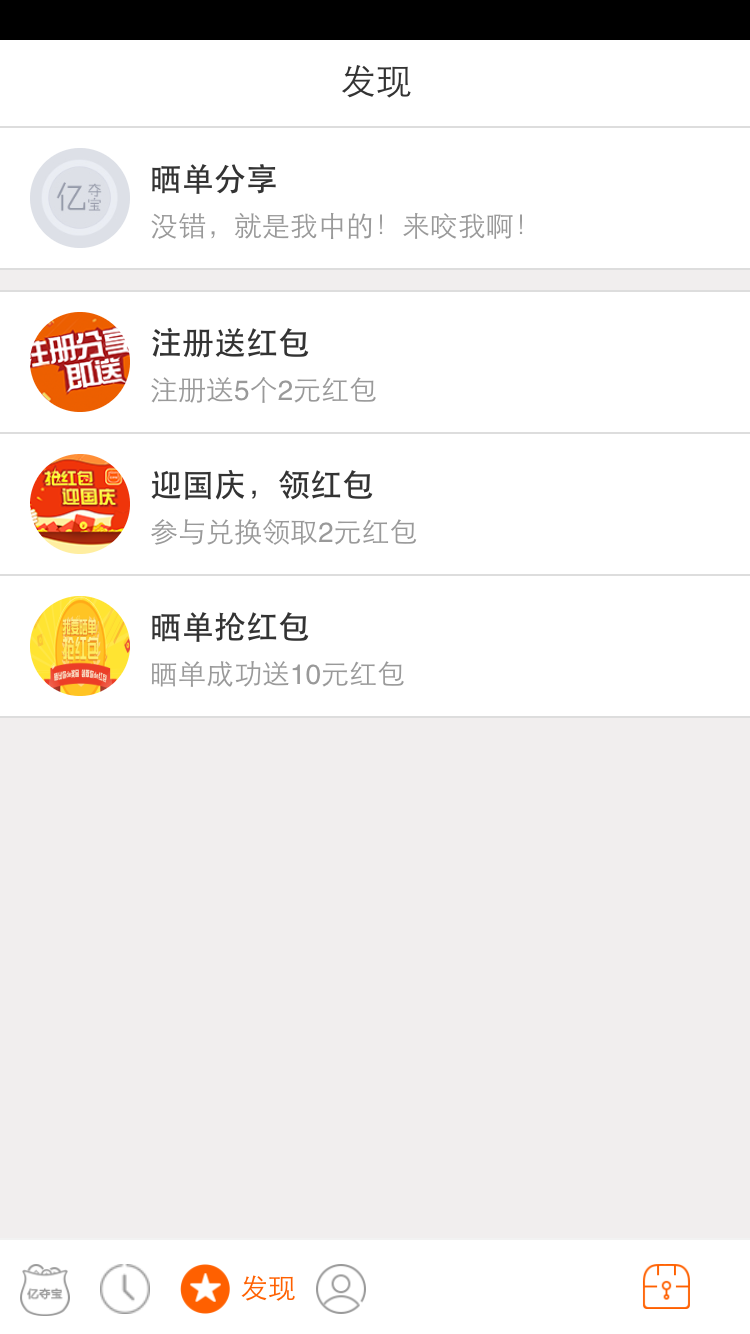Open 晒单分享 via its circular 亿夺宝 badge
This screenshot has height=1334, width=750.
pyautogui.click(x=80, y=198)
